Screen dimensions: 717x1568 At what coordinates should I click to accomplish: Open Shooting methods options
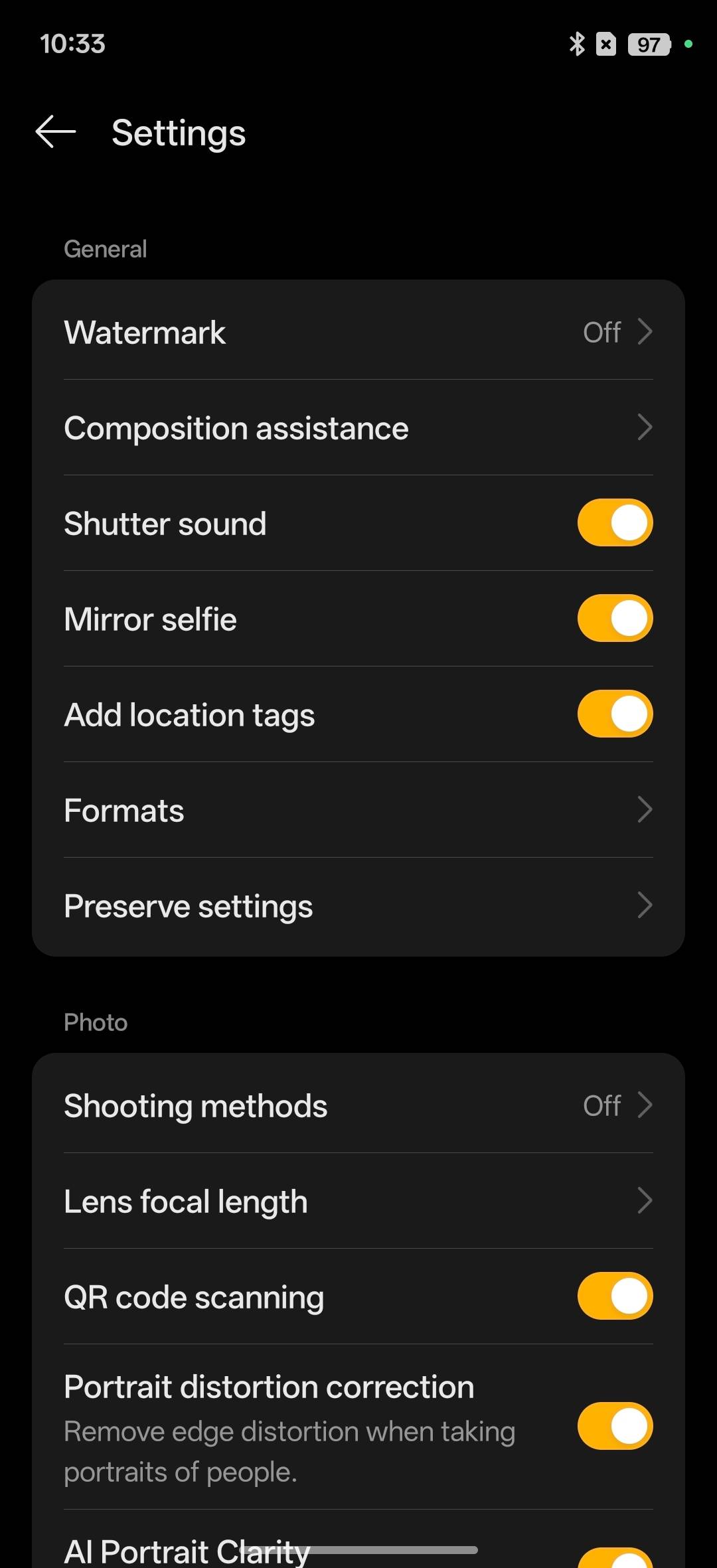[358, 1105]
